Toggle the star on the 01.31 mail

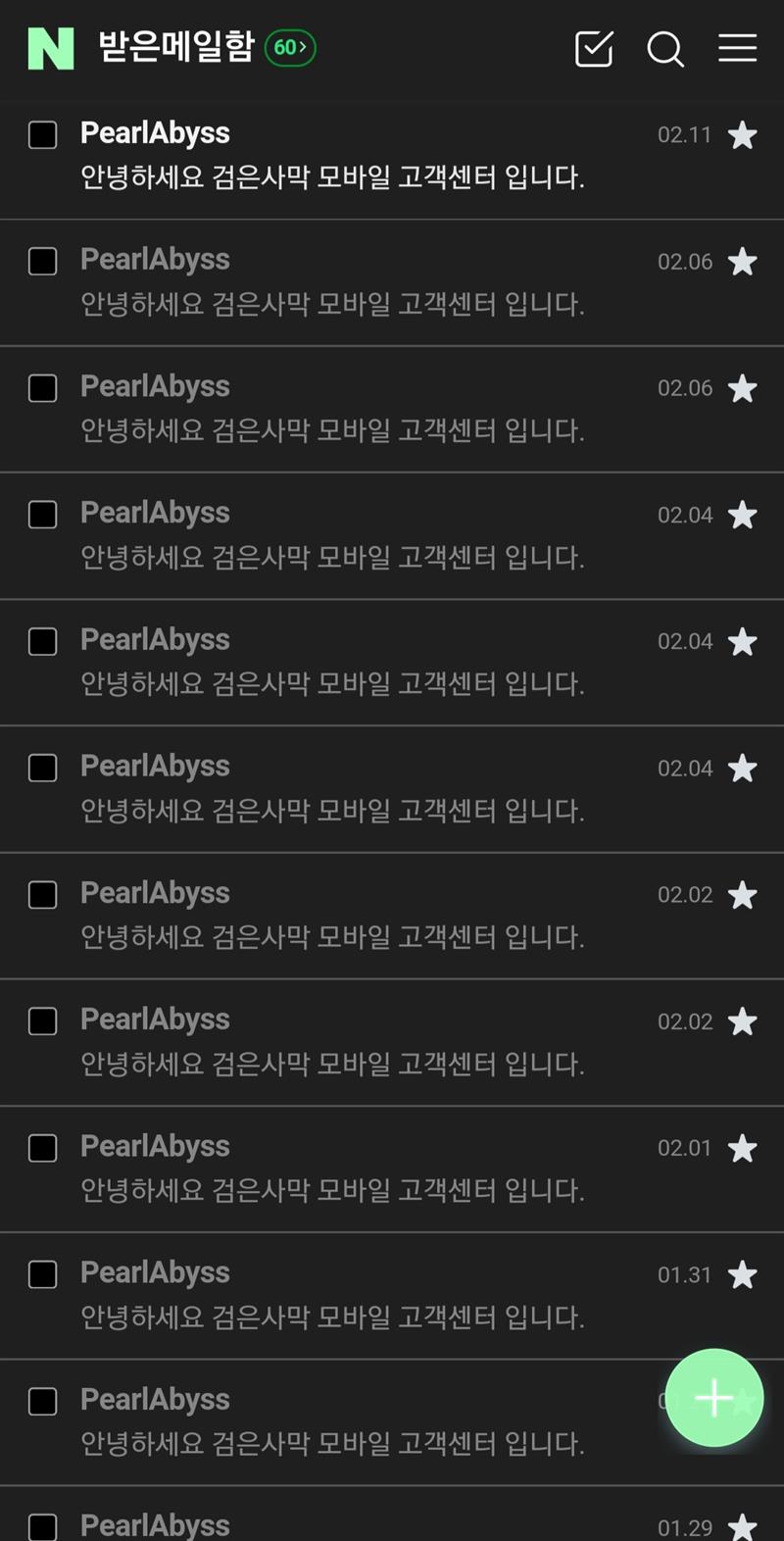tap(743, 1274)
